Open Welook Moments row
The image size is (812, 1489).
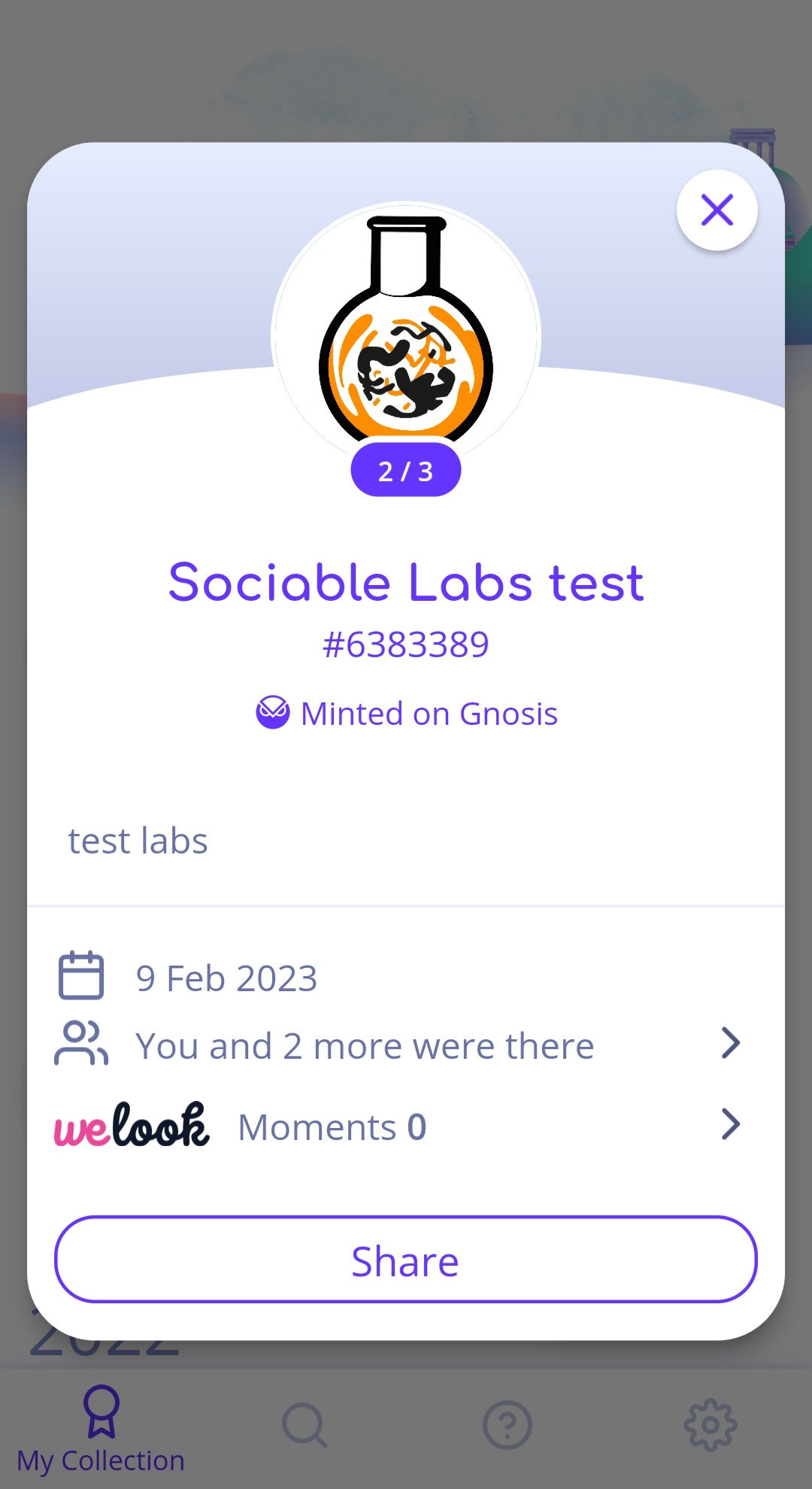click(x=398, y=1126)
